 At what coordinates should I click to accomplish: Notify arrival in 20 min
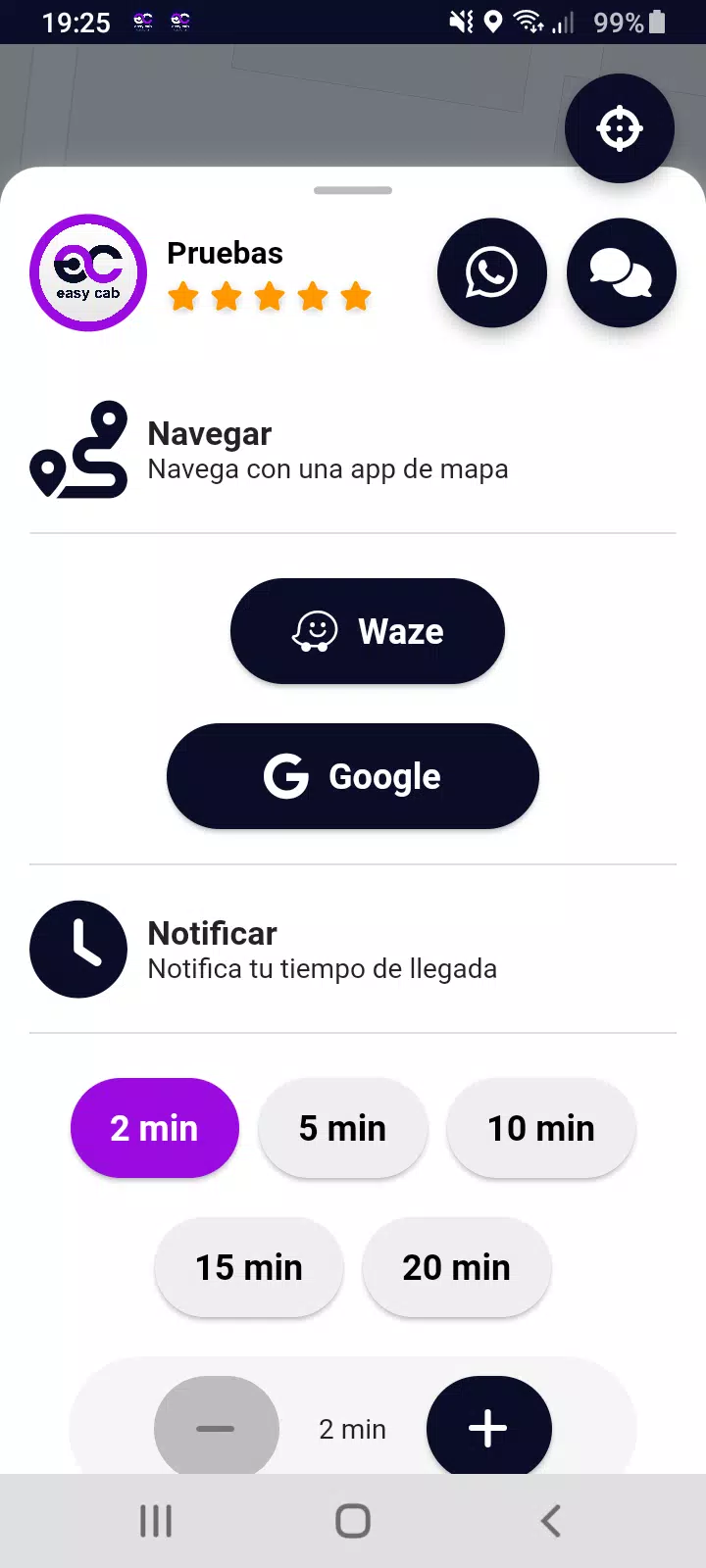pyautogui.click(x=457, y=1267)
